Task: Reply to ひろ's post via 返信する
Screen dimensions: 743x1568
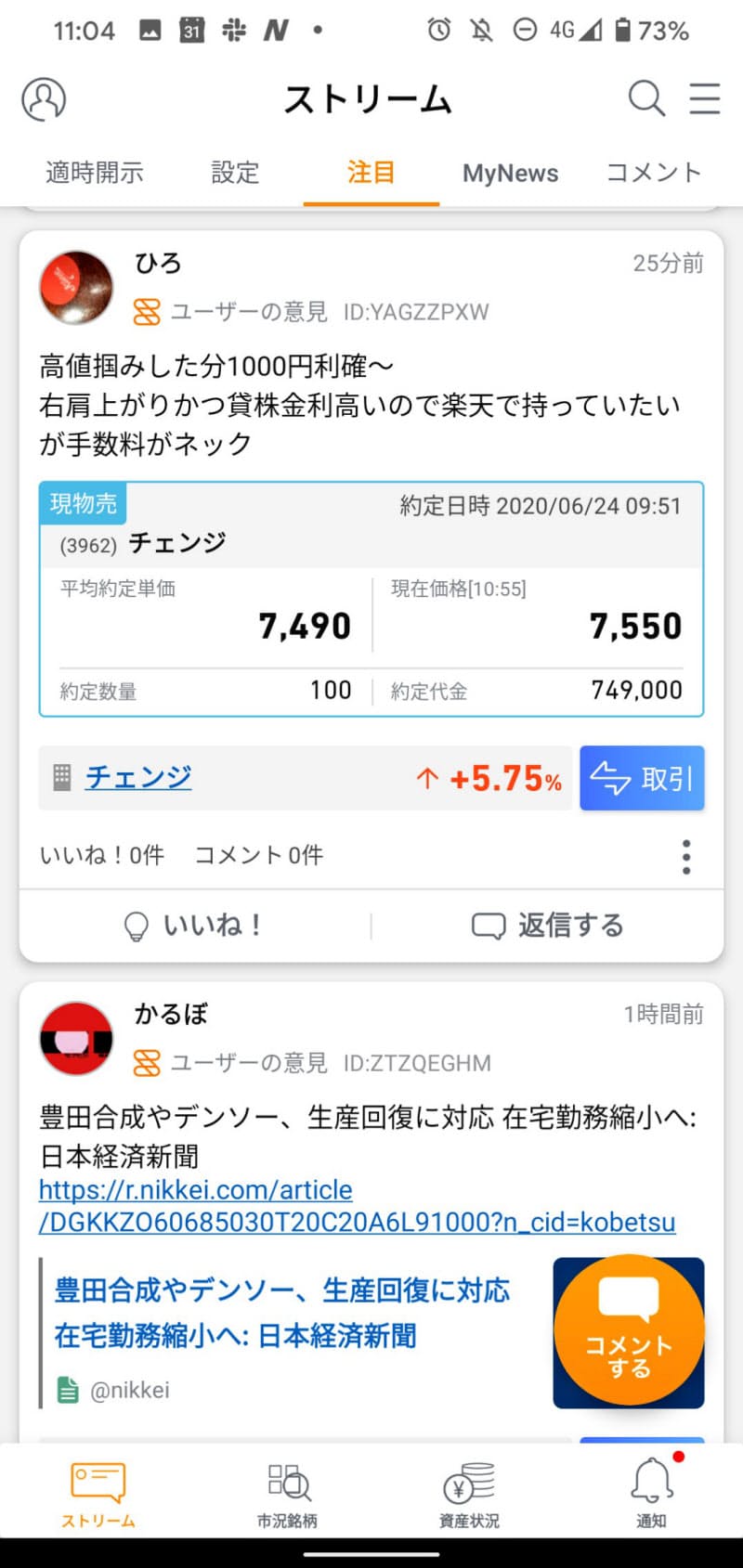Action: click(x=548, y=926)
